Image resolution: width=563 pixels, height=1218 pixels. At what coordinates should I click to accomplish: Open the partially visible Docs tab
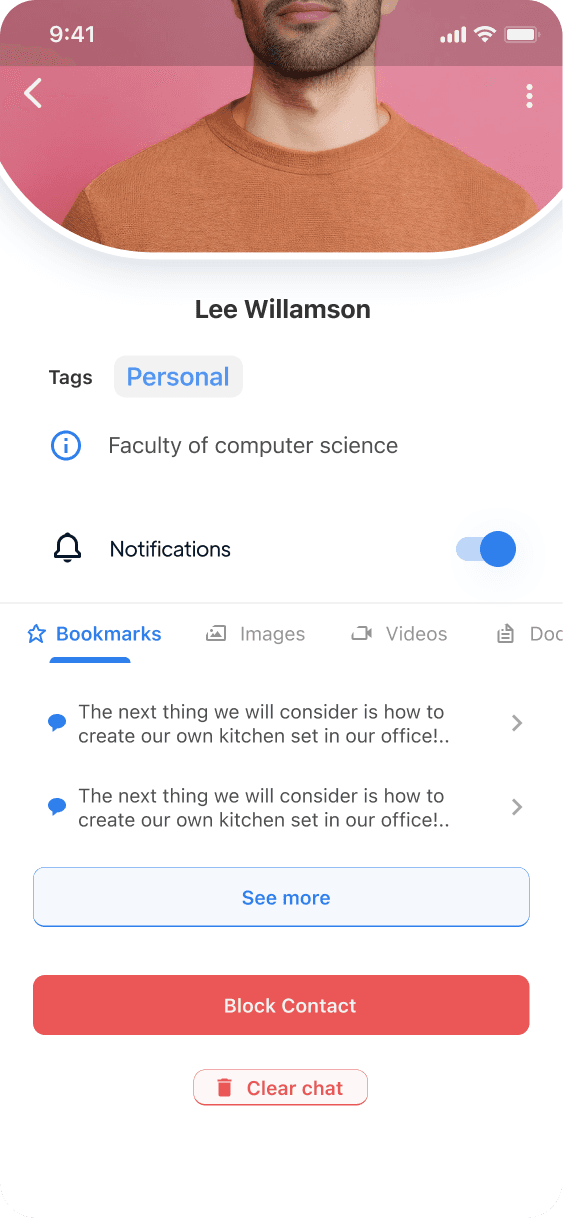click(x=530, y=634)
